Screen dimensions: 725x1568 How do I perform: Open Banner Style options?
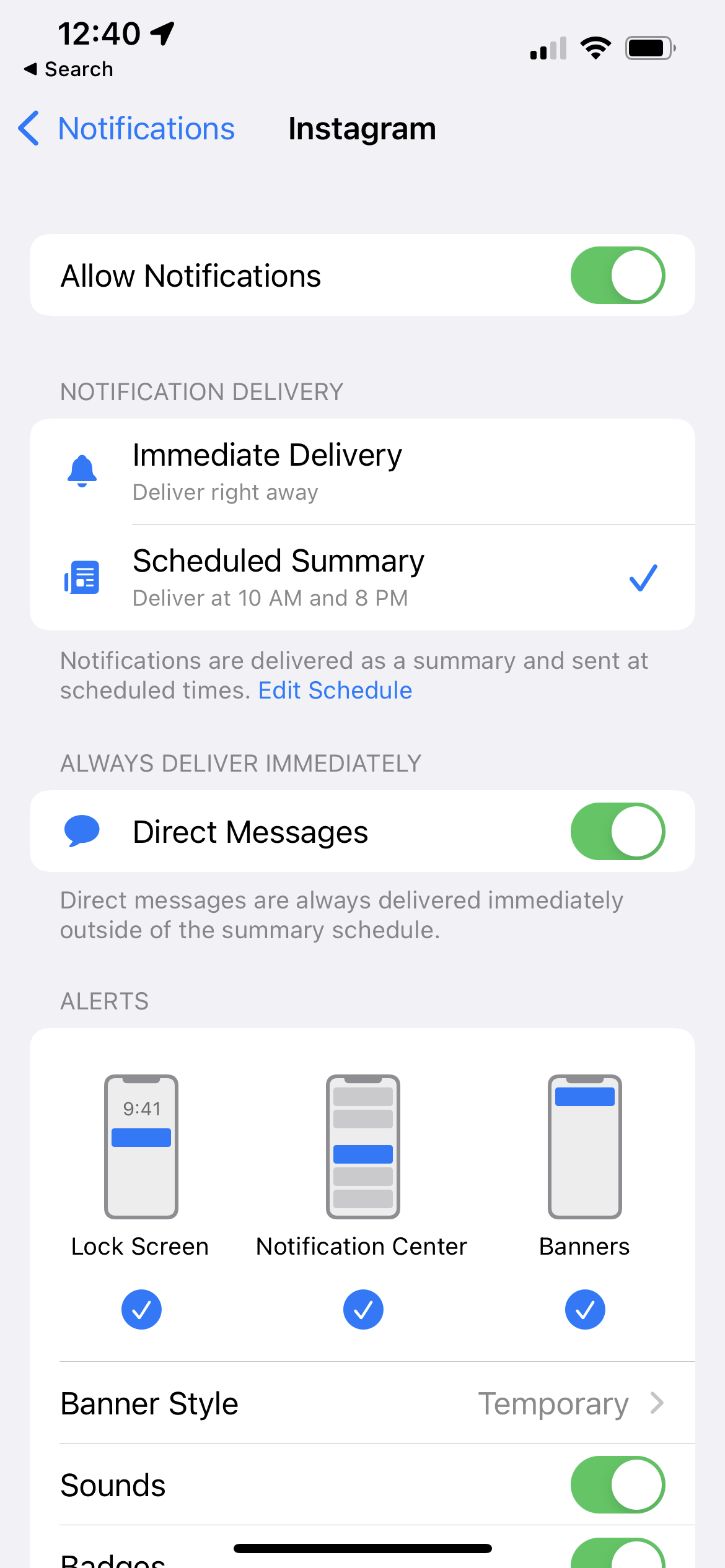point(362,1404)
